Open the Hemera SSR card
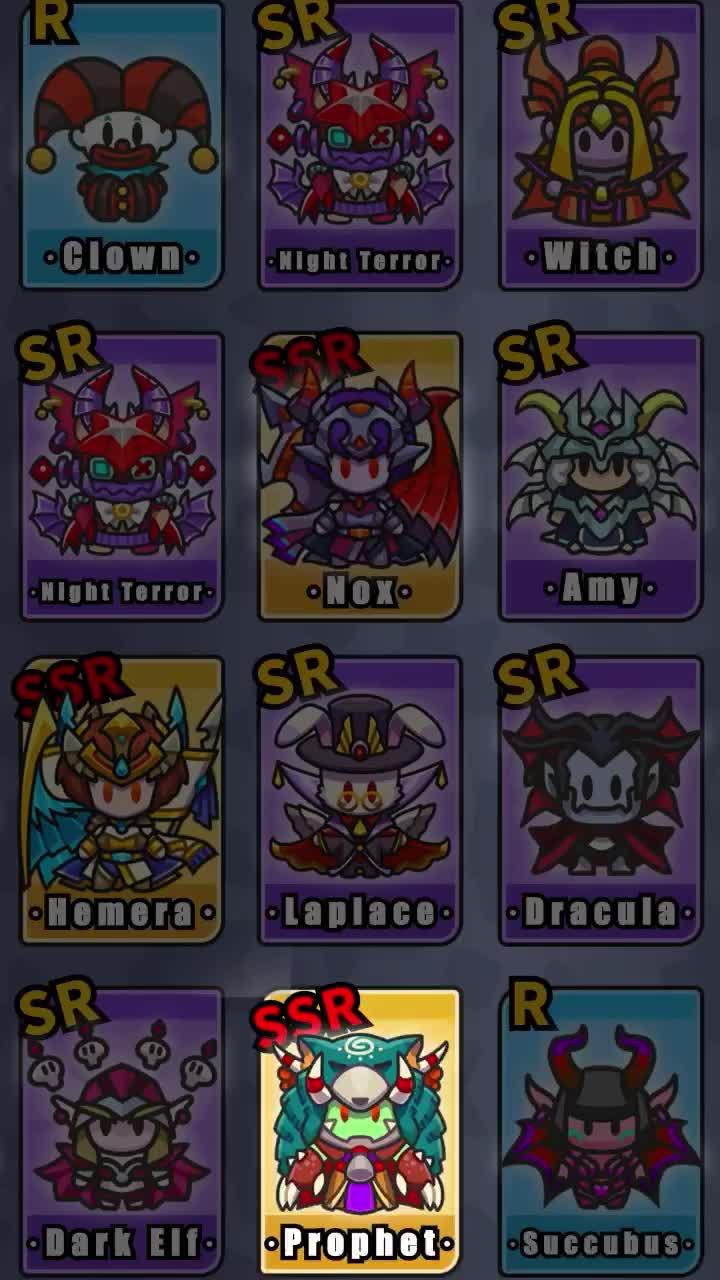 (121, 800)
